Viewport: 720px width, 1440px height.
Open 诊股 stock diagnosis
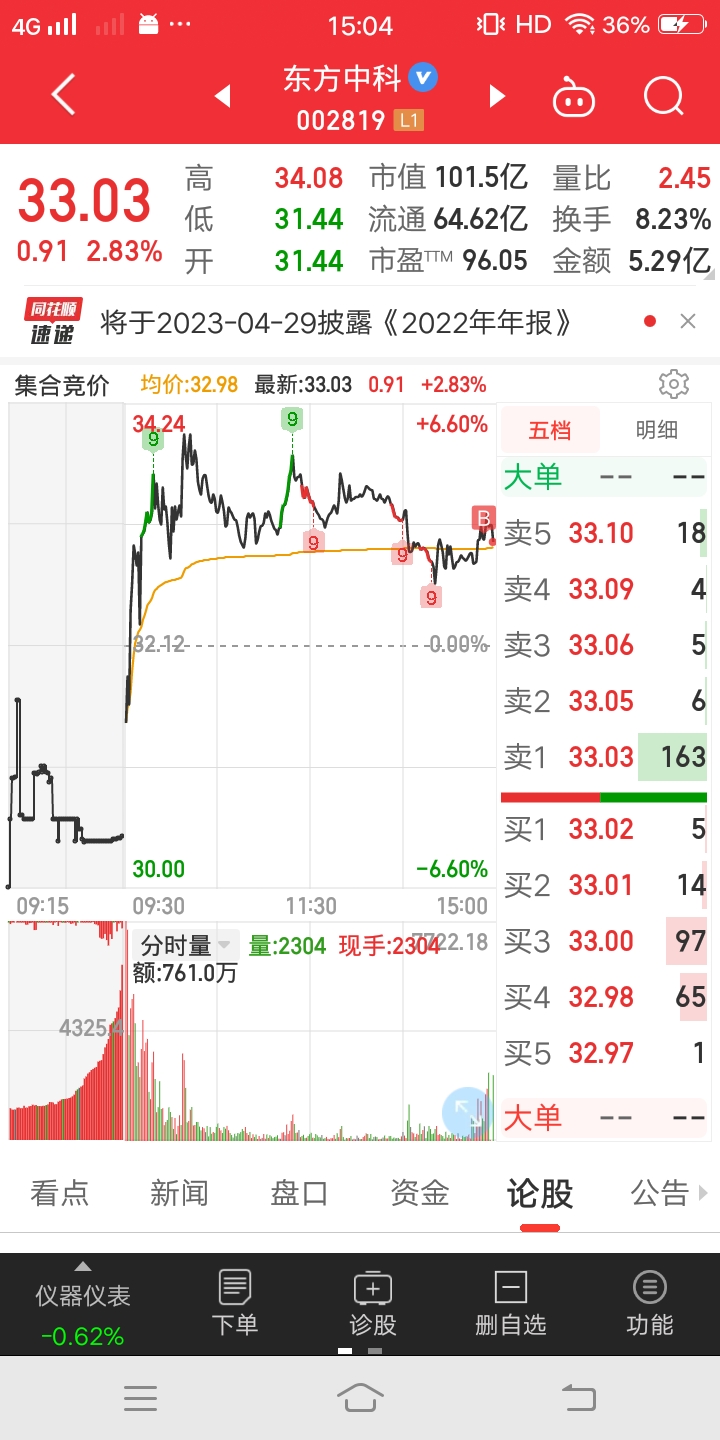[x=373, y=1303]
